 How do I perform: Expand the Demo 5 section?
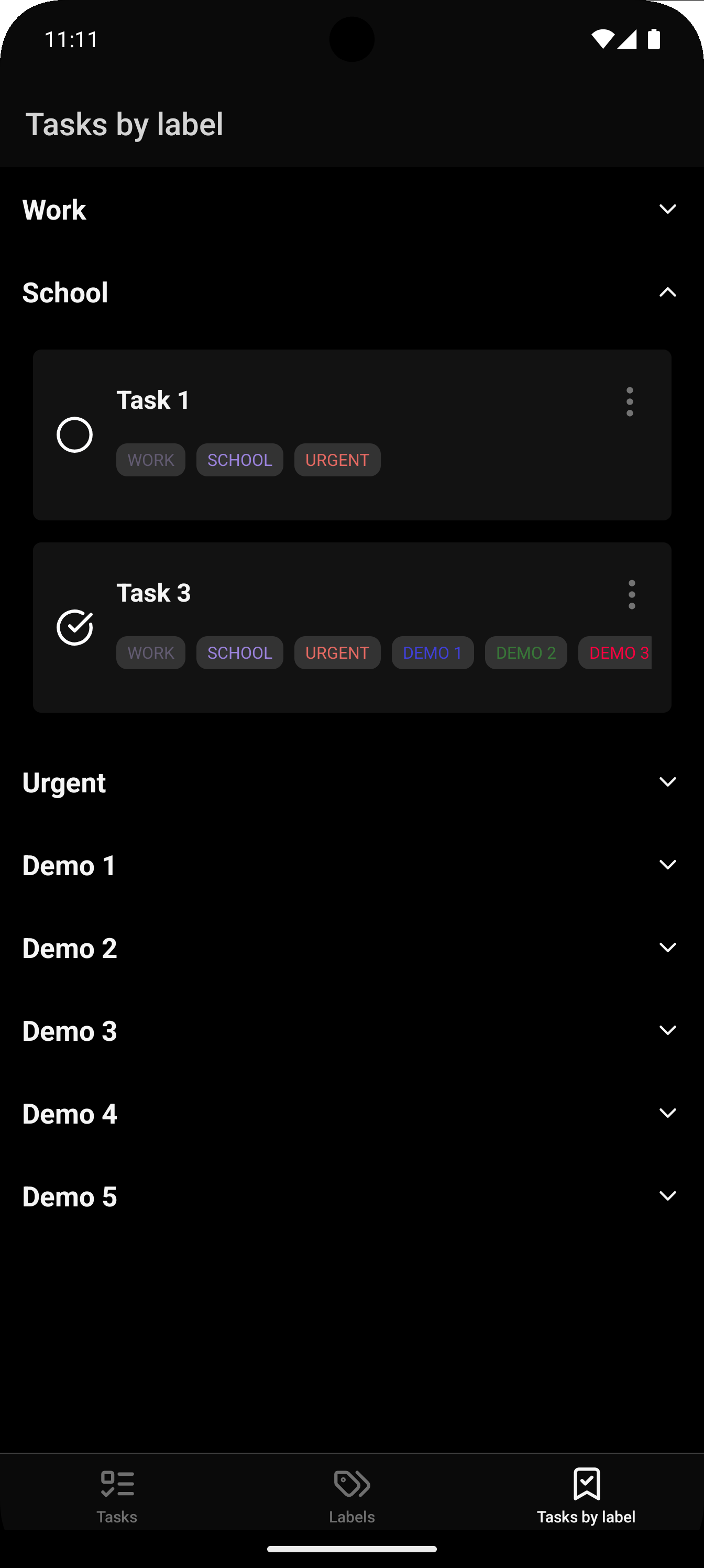(x=667, y=1196)
